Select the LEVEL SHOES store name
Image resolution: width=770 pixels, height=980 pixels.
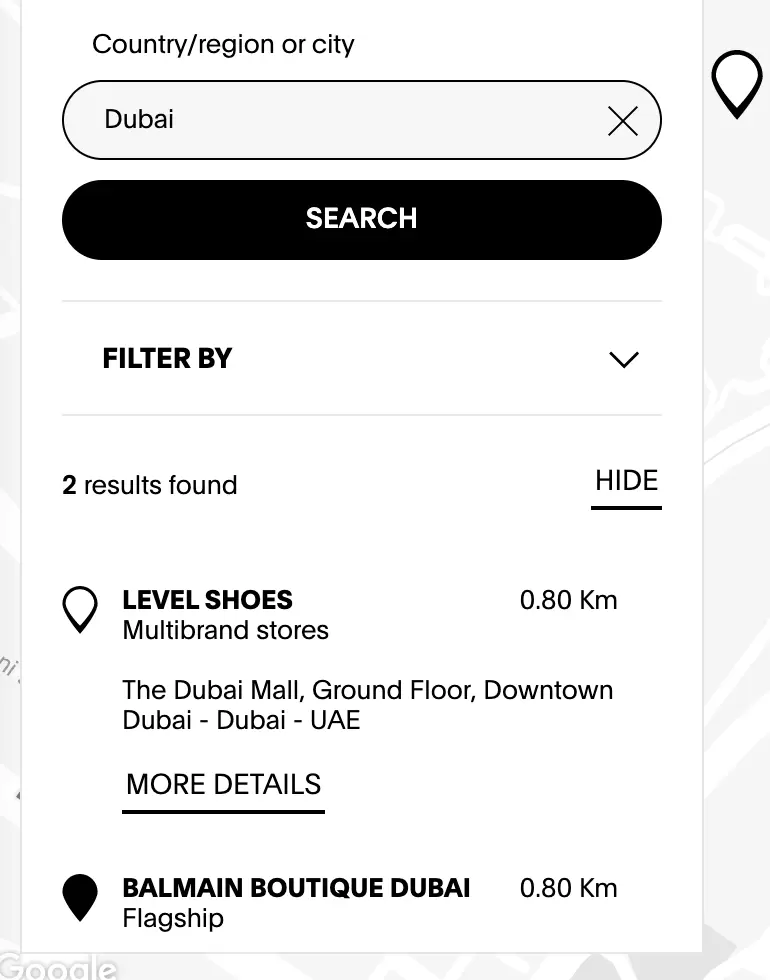(207, 599)
